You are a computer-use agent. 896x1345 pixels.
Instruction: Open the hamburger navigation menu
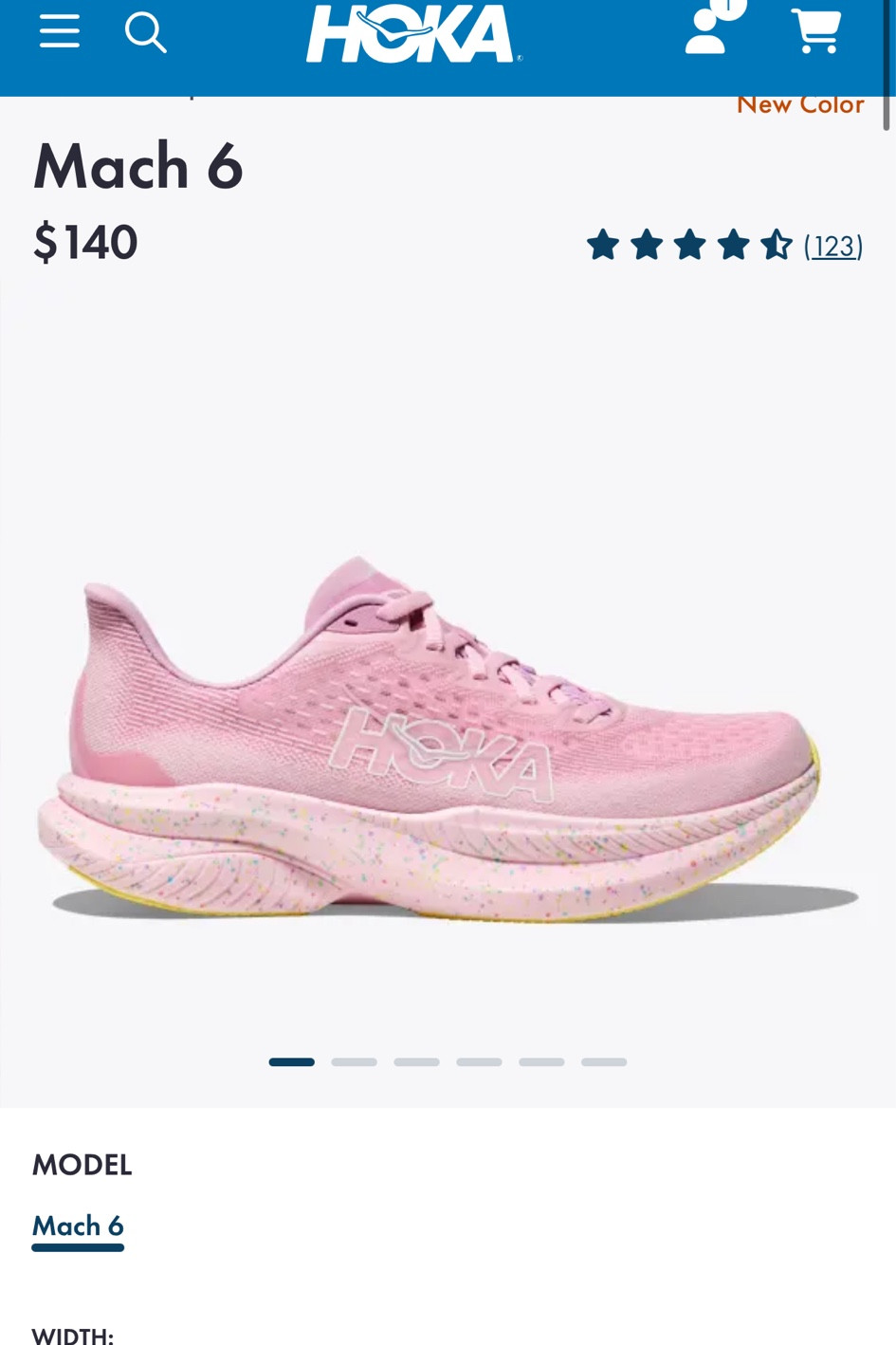click(59, 31)
